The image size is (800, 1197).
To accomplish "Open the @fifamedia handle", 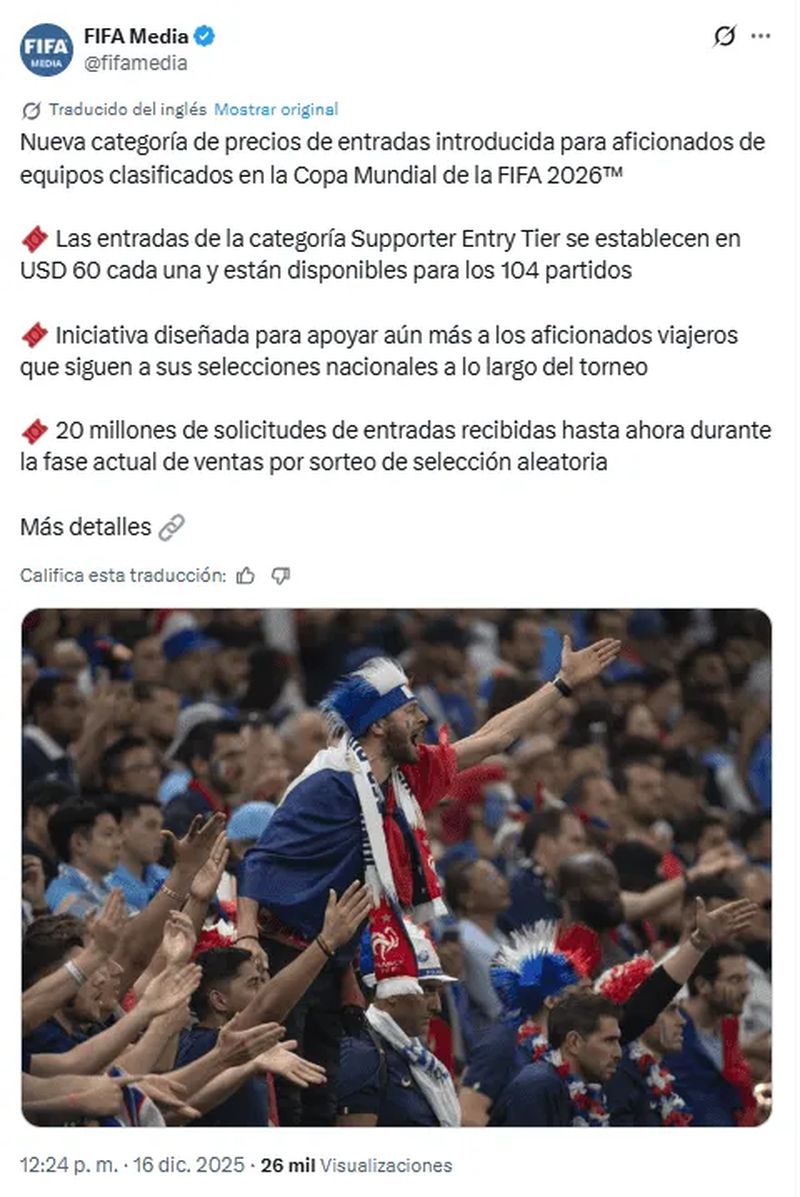I will [x=135, y=62].
